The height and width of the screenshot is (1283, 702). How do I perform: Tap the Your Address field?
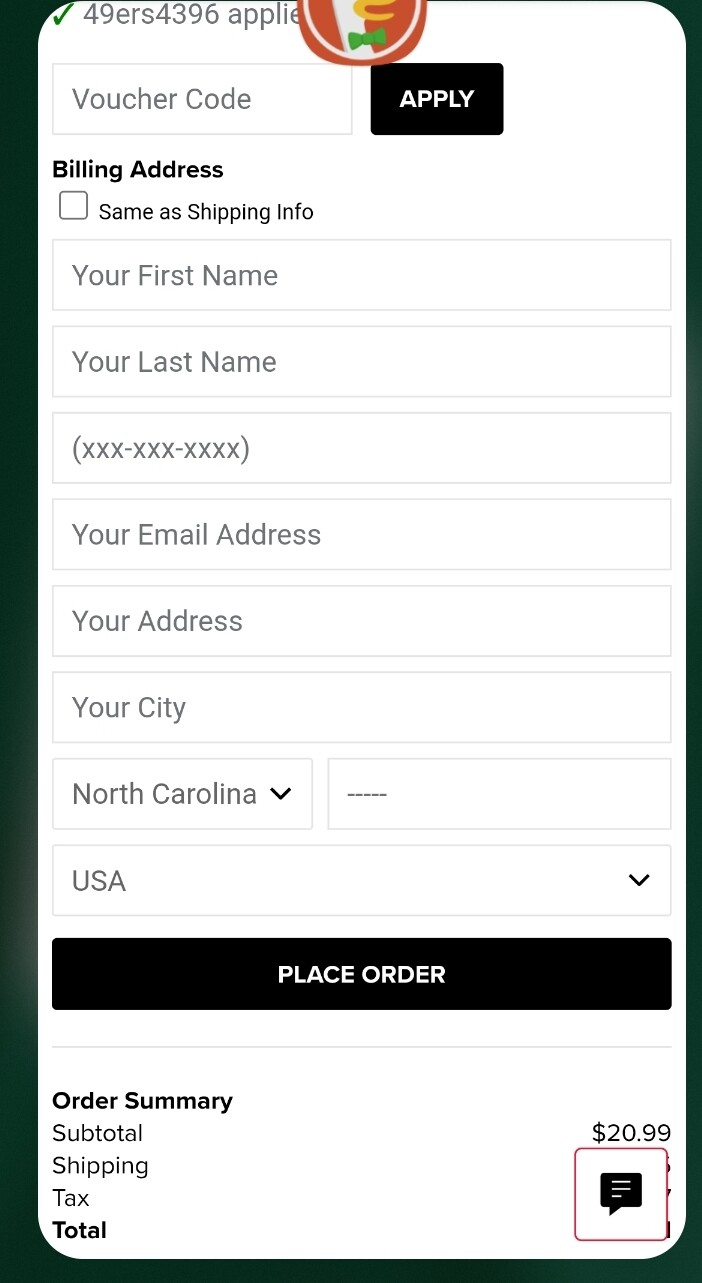(361, 621)
